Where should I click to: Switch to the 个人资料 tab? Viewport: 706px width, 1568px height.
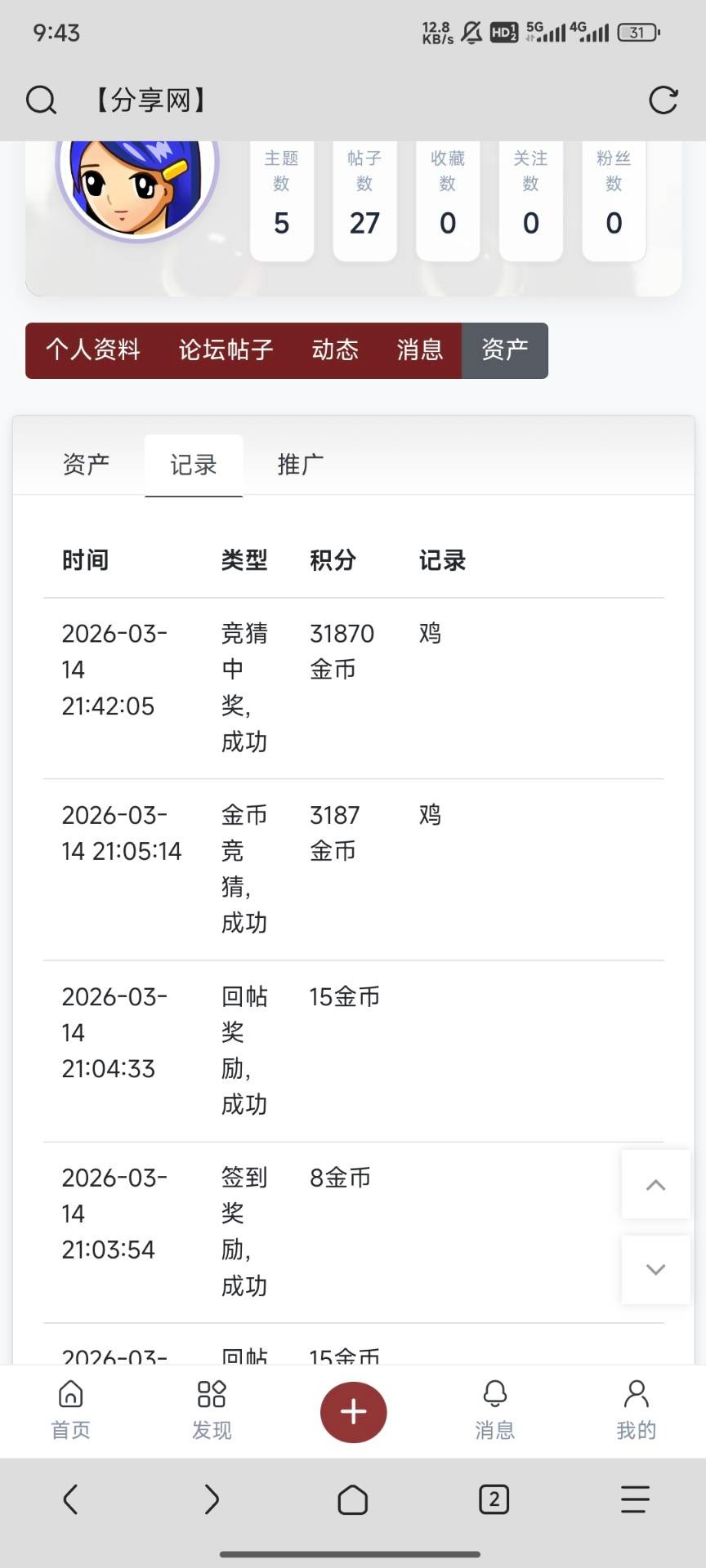tap(93, 350)
